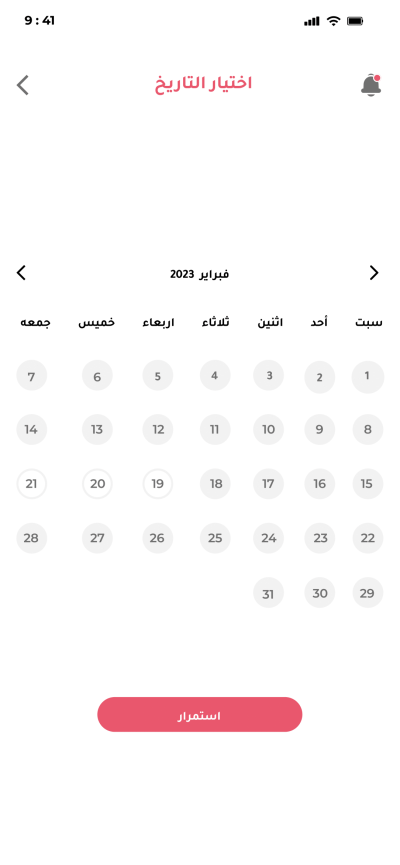Select day 31 in the calendar

point(269,594)
